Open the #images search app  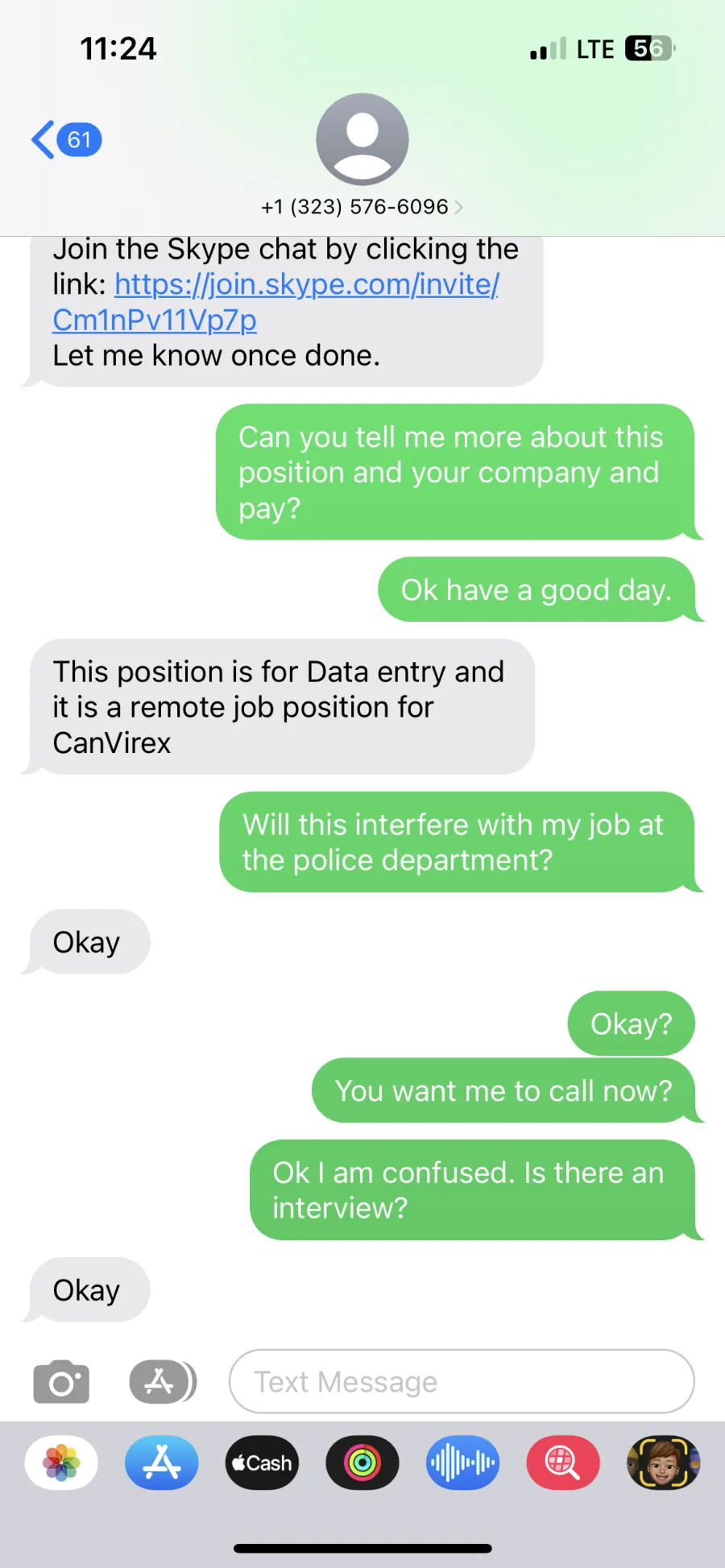click(x=563, y=1463)
